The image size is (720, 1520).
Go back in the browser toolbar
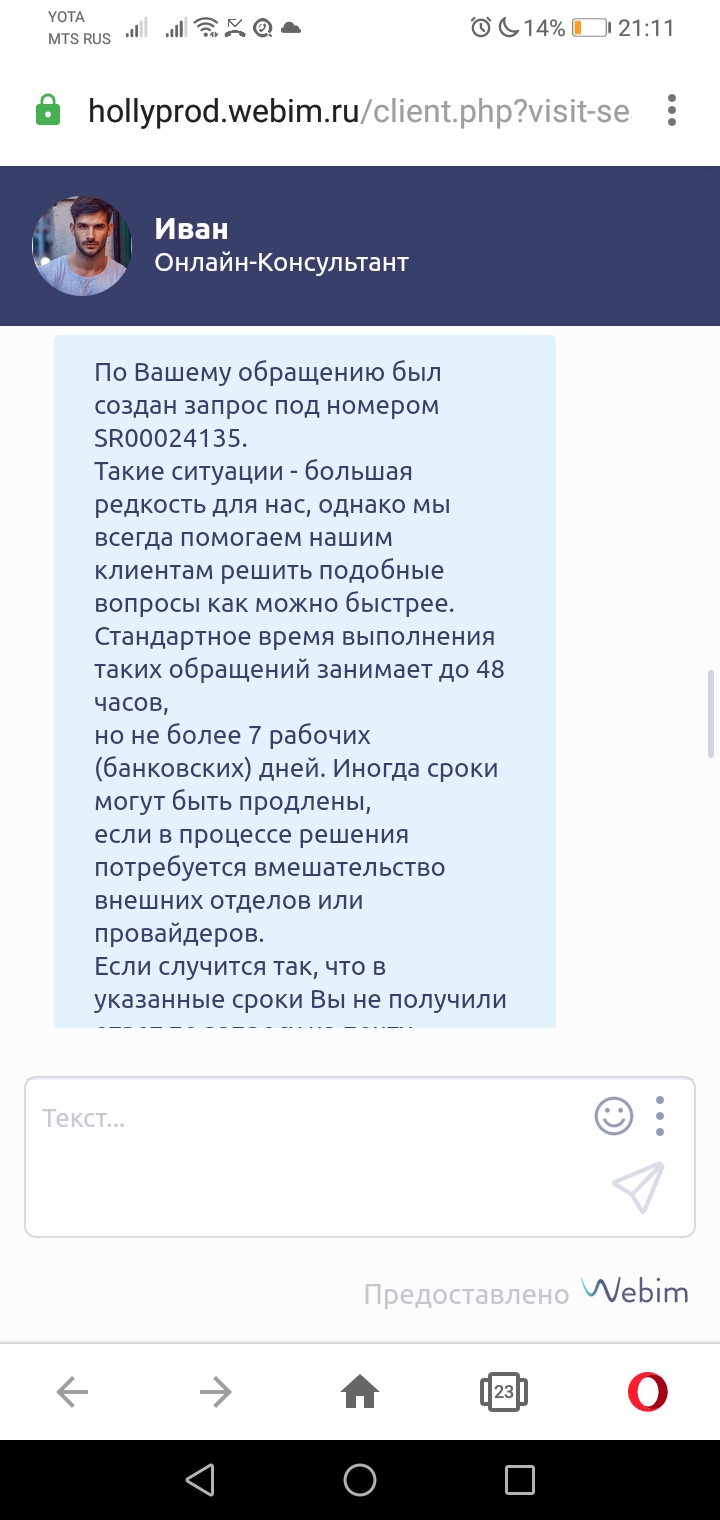click(72, 1391)
